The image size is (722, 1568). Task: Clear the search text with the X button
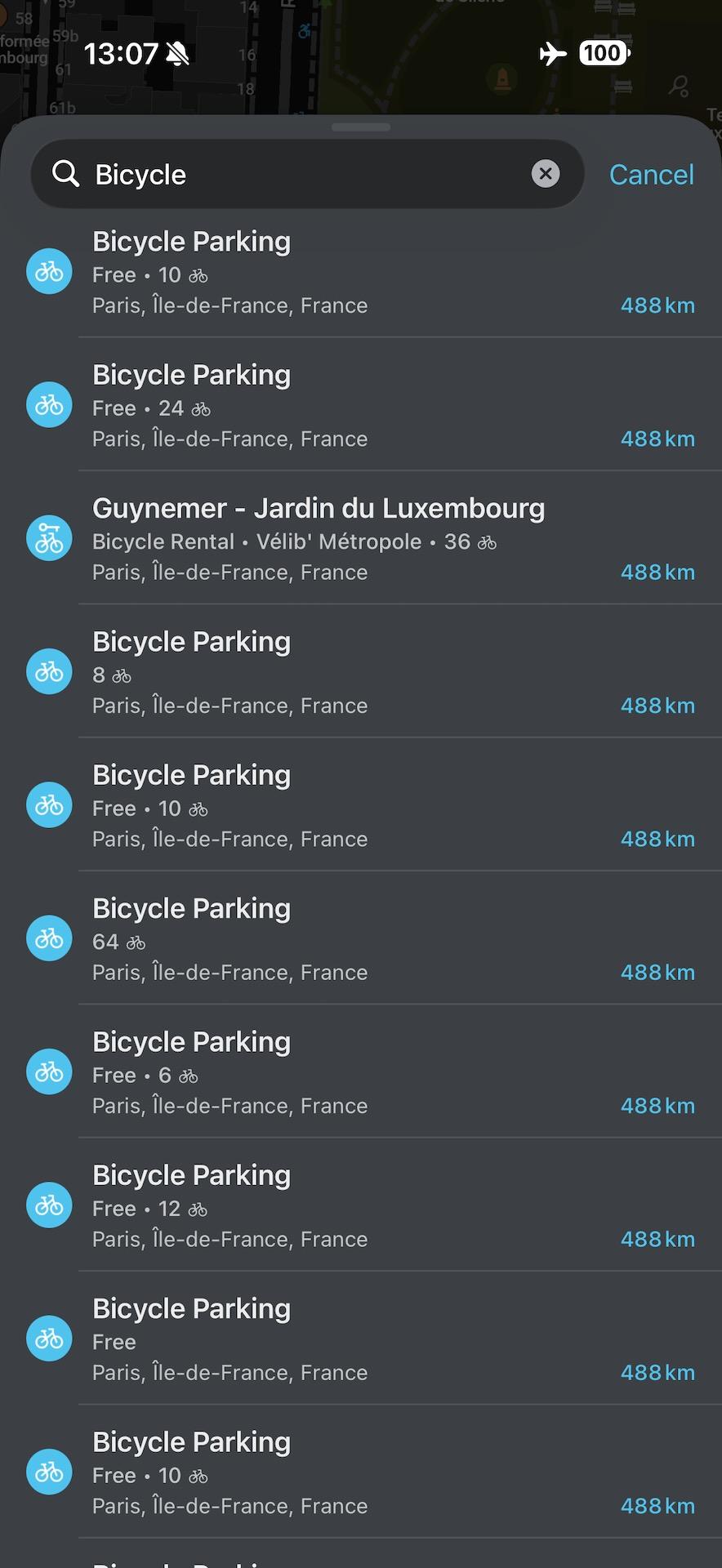(546, 173)
